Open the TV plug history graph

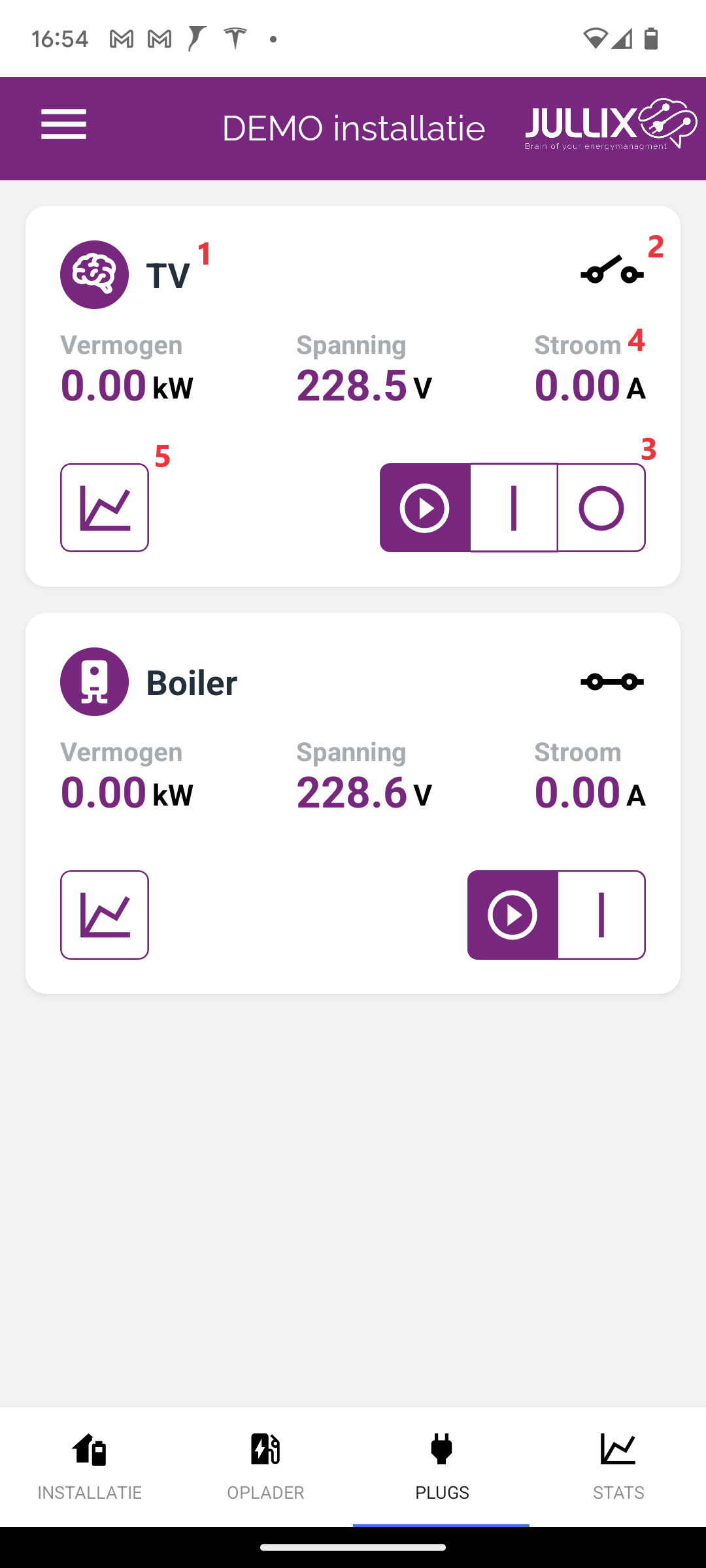(105, 508)
